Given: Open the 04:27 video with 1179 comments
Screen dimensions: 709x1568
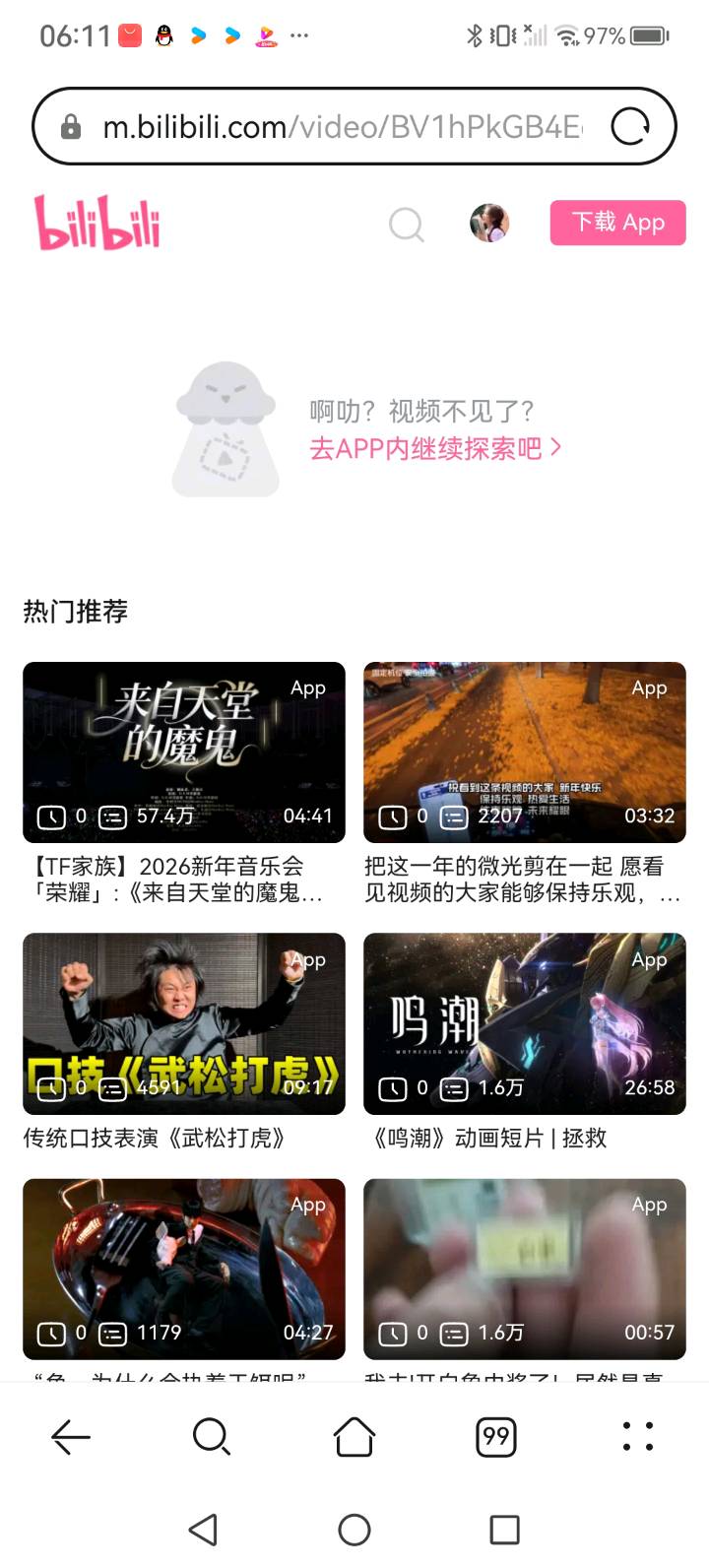Looking at the screenshot, I should click(x=184, y=1269).
